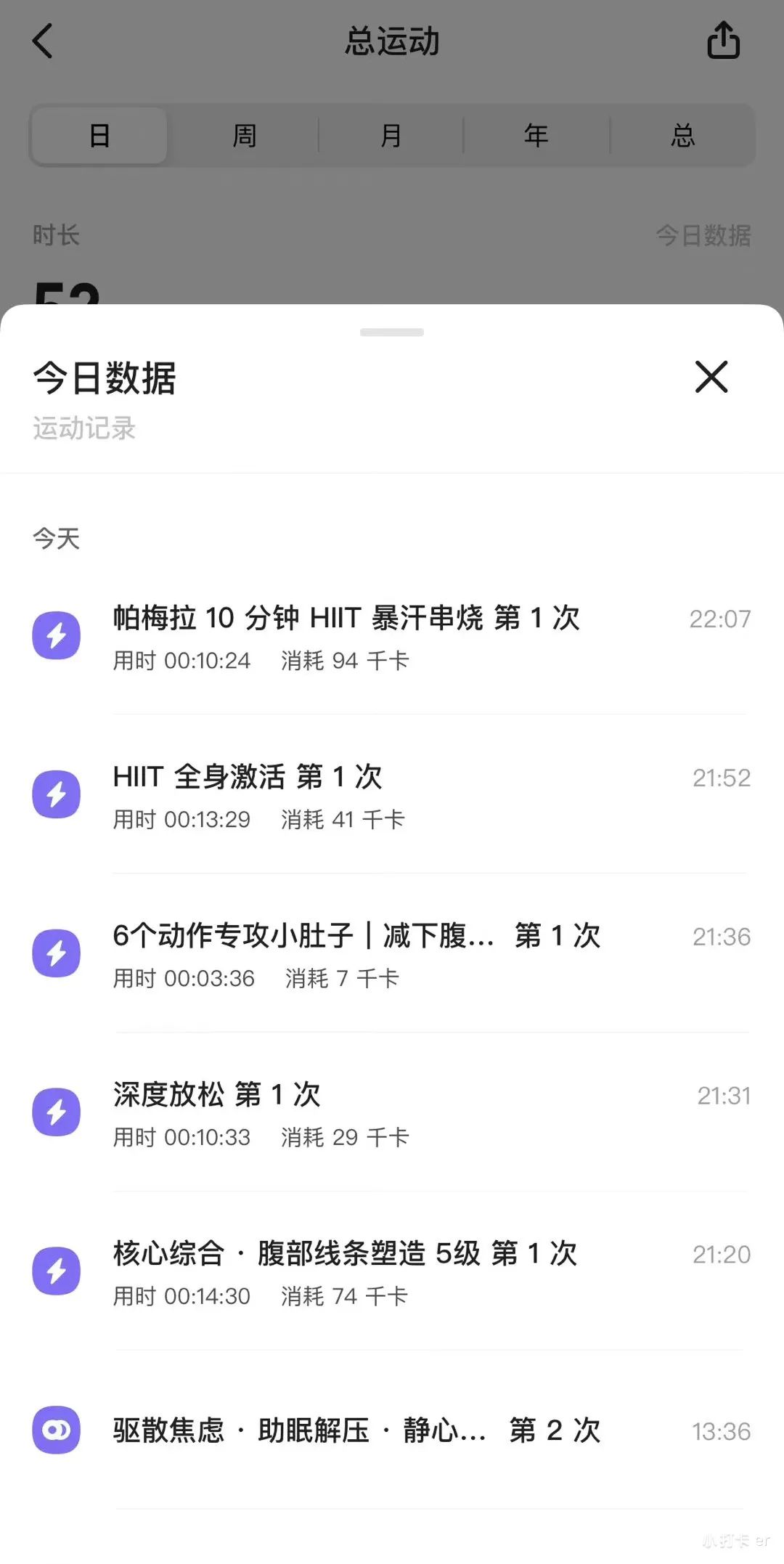Image resolution: width=784 pixels, height=1564 pixels.
Task: Close the 今日数据 bottom sheet
Action: [x=711, y=377]
